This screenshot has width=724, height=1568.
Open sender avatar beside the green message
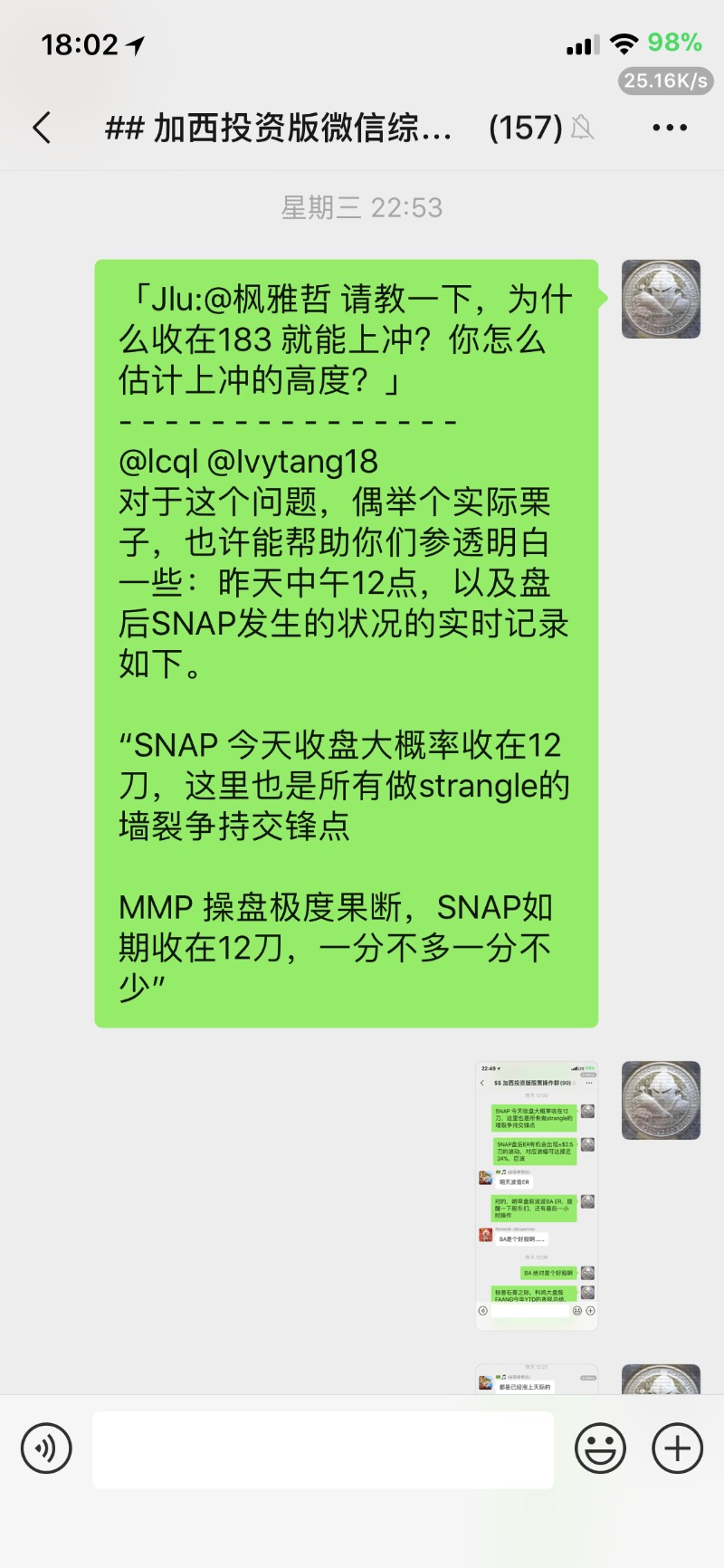[x=661, y=300]
